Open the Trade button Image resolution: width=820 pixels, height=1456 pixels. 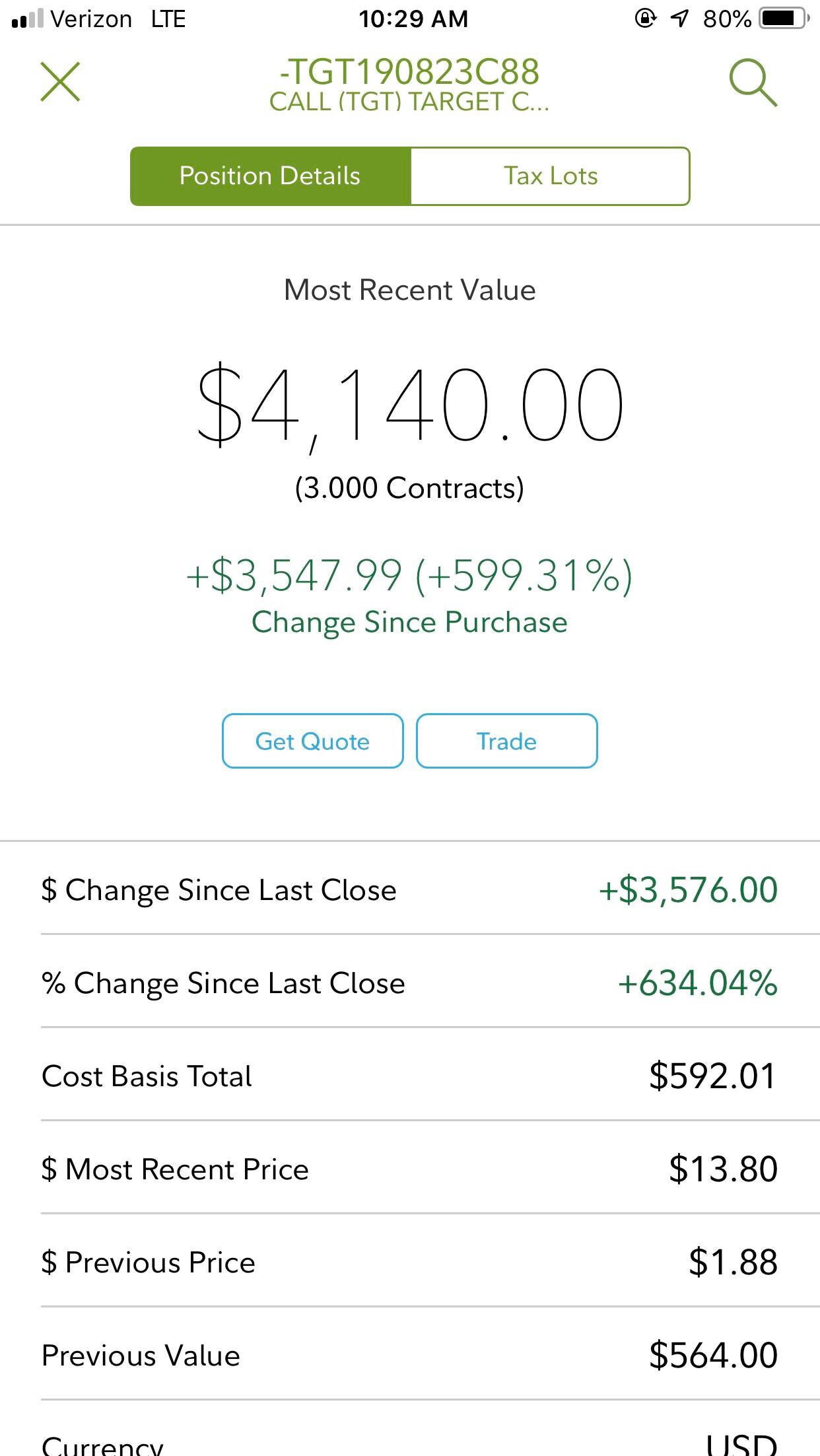pyautogui.click(x=506, y=741)
